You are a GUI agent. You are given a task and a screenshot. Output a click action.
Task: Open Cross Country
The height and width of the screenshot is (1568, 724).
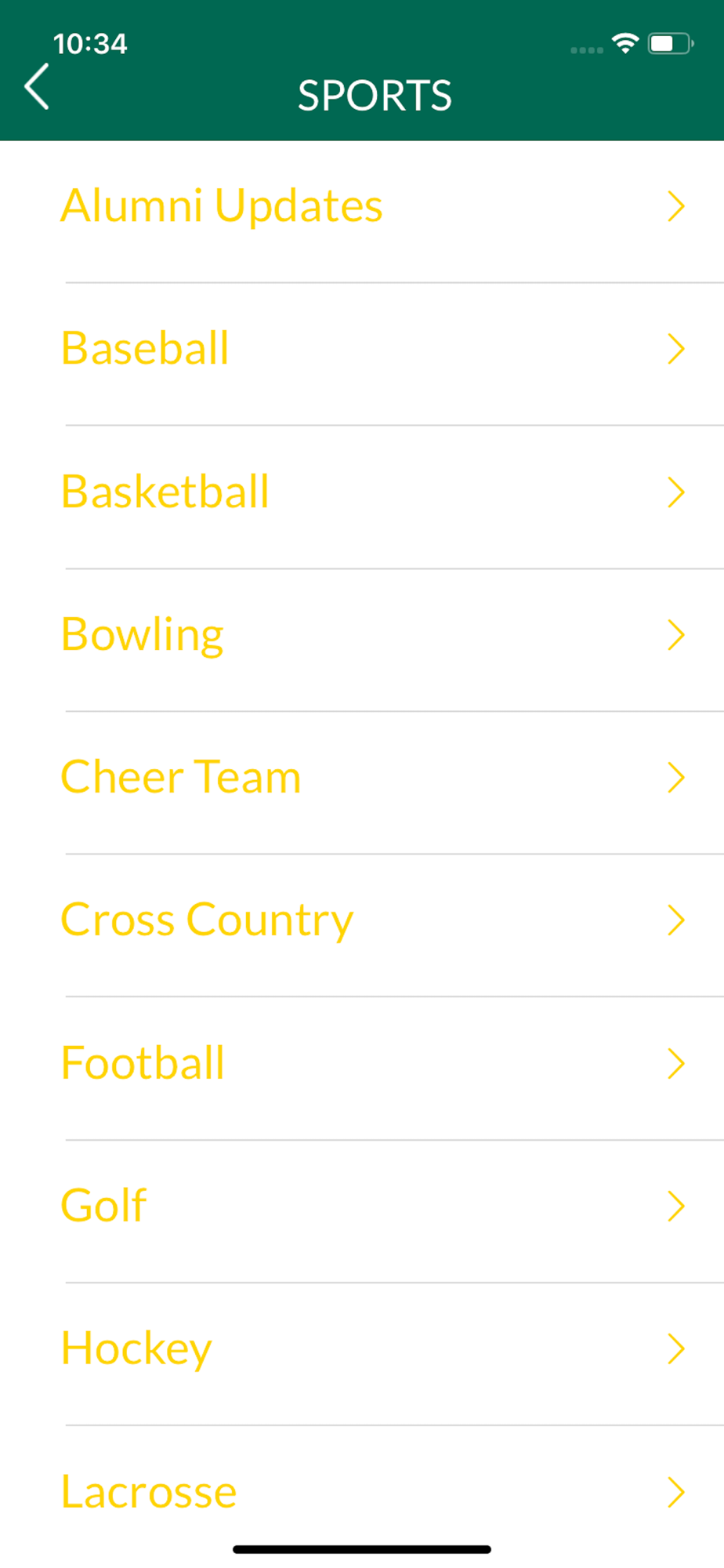[x=362, y=926]
